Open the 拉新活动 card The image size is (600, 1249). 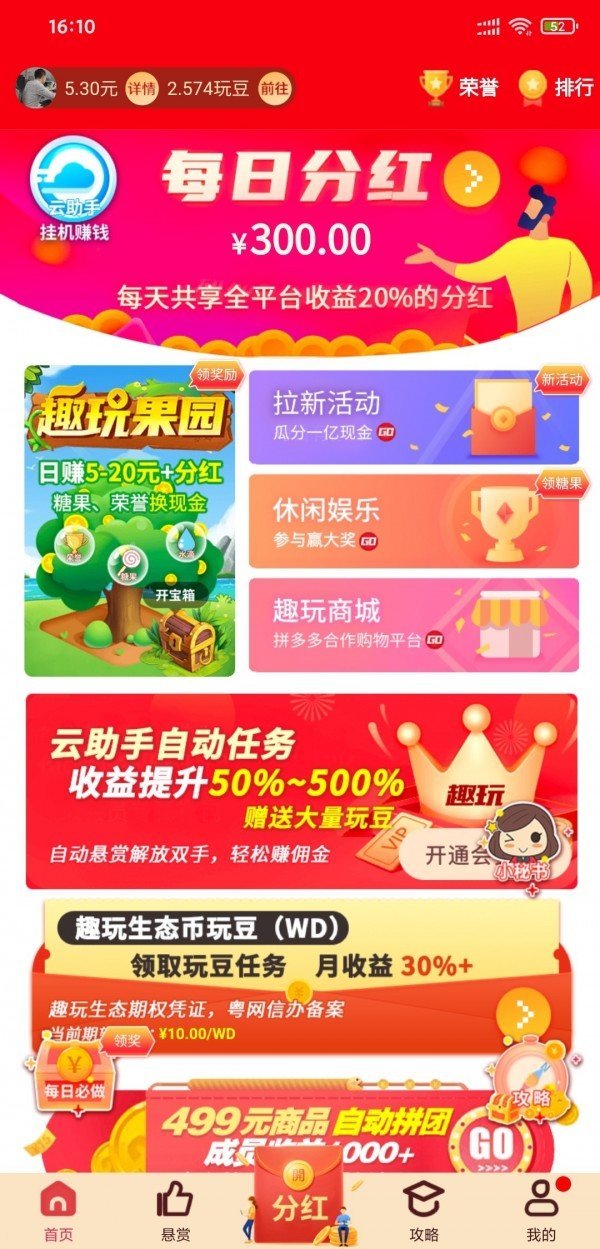point(413,417)
